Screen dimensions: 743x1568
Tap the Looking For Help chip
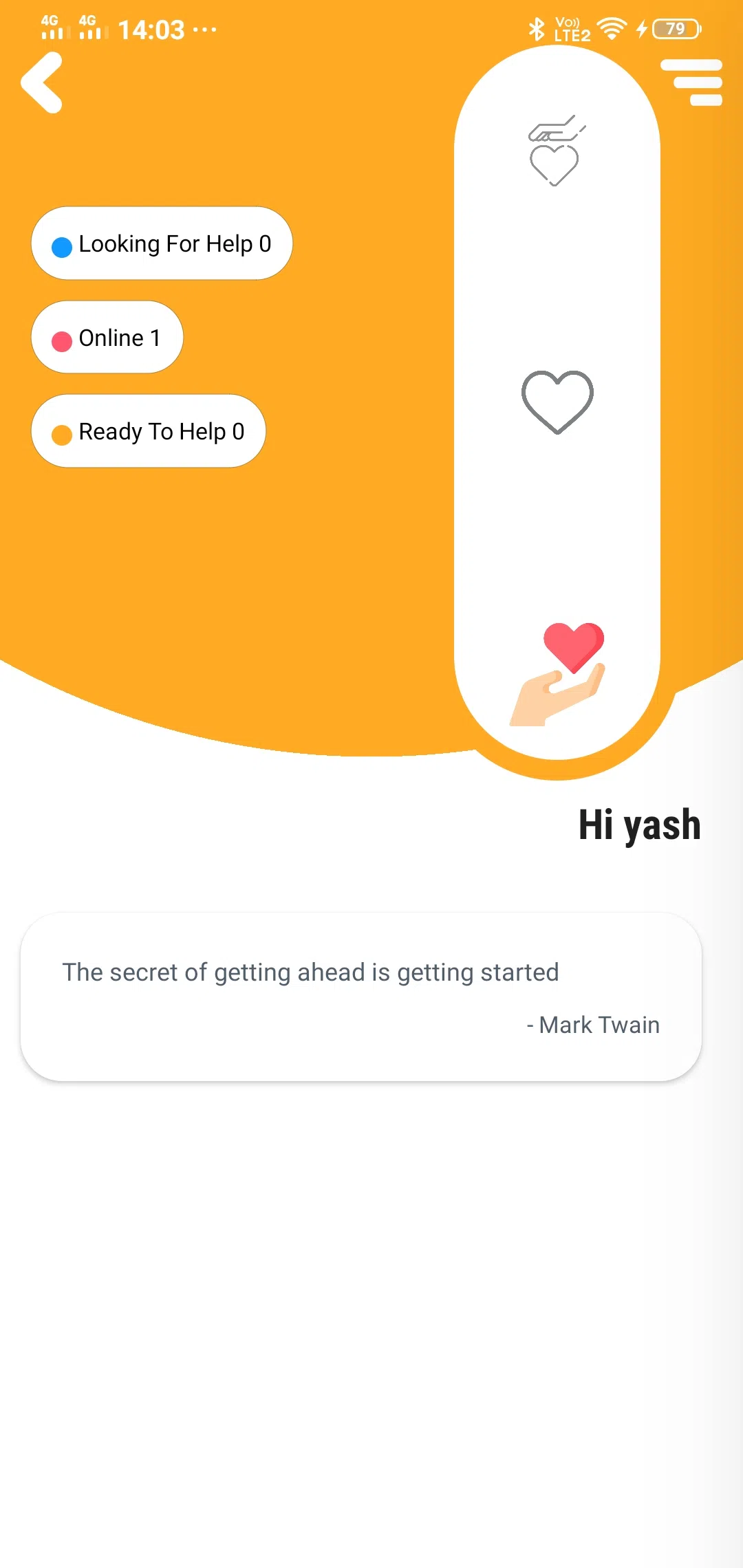click(x=162, y=243)
